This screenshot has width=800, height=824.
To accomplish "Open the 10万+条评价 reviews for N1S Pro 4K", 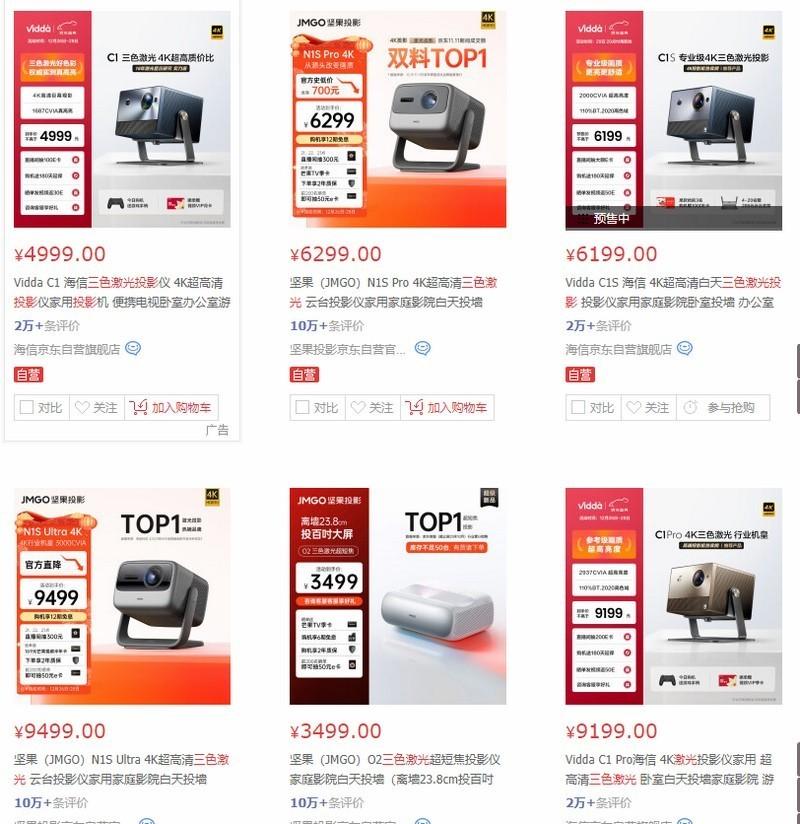I will [x=327, y=326].
